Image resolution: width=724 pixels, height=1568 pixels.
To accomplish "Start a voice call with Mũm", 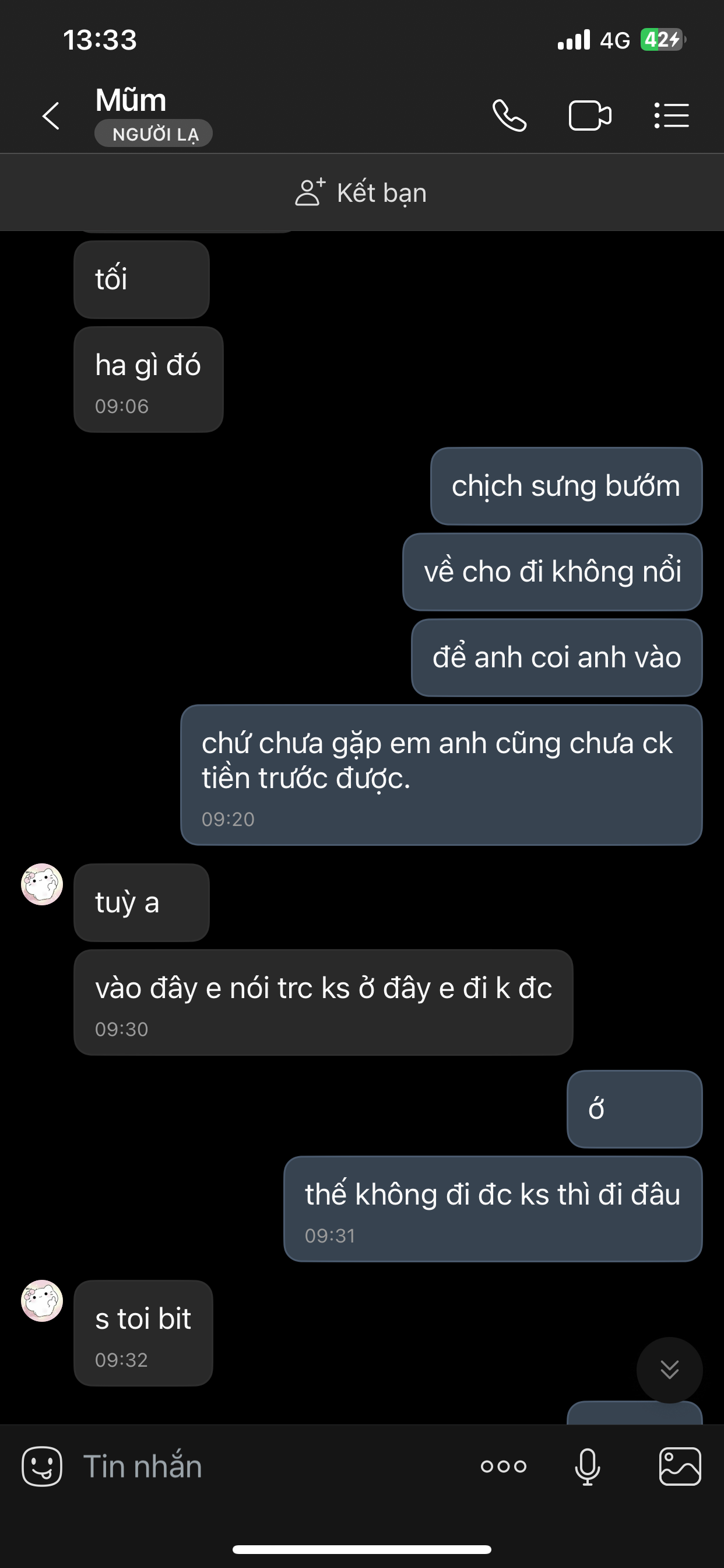I will click(x=509, y=116).
